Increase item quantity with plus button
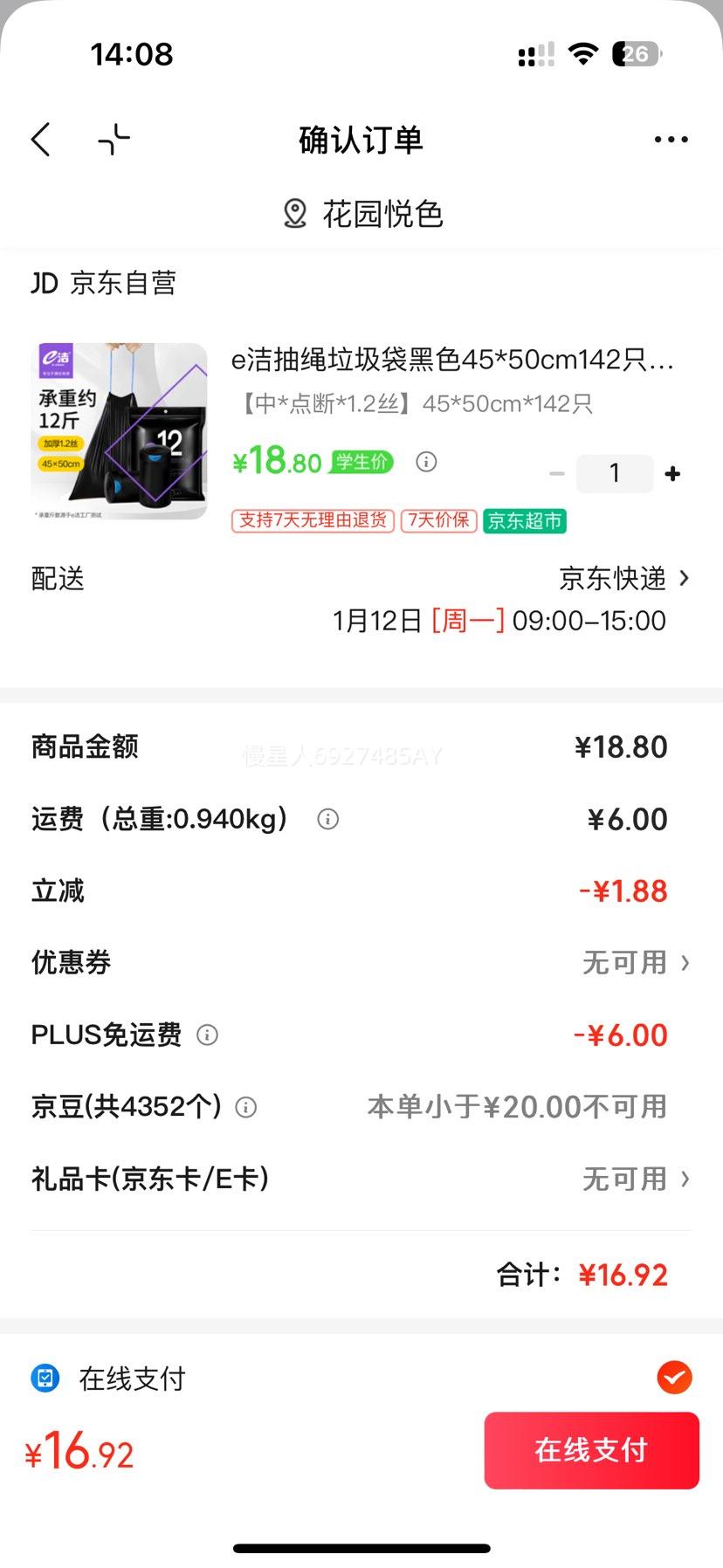 click(x=671, y=473)
